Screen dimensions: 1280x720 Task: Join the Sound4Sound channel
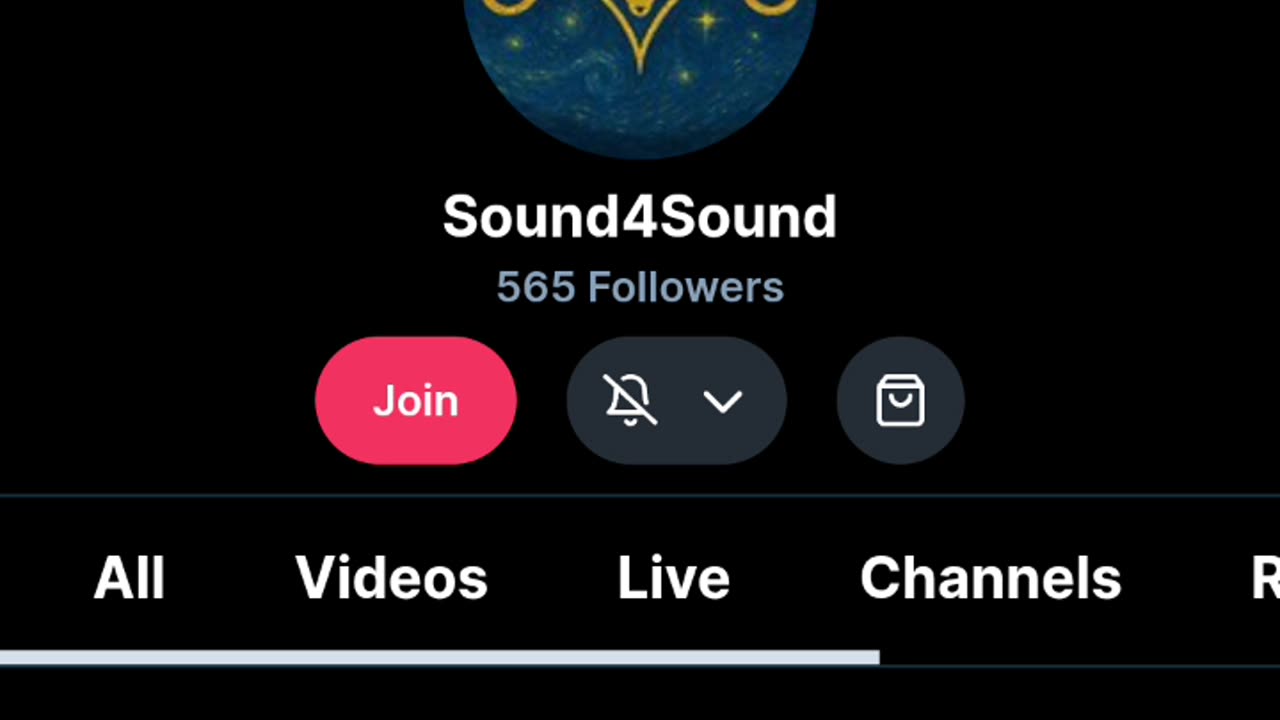click(x=415, y=401)
